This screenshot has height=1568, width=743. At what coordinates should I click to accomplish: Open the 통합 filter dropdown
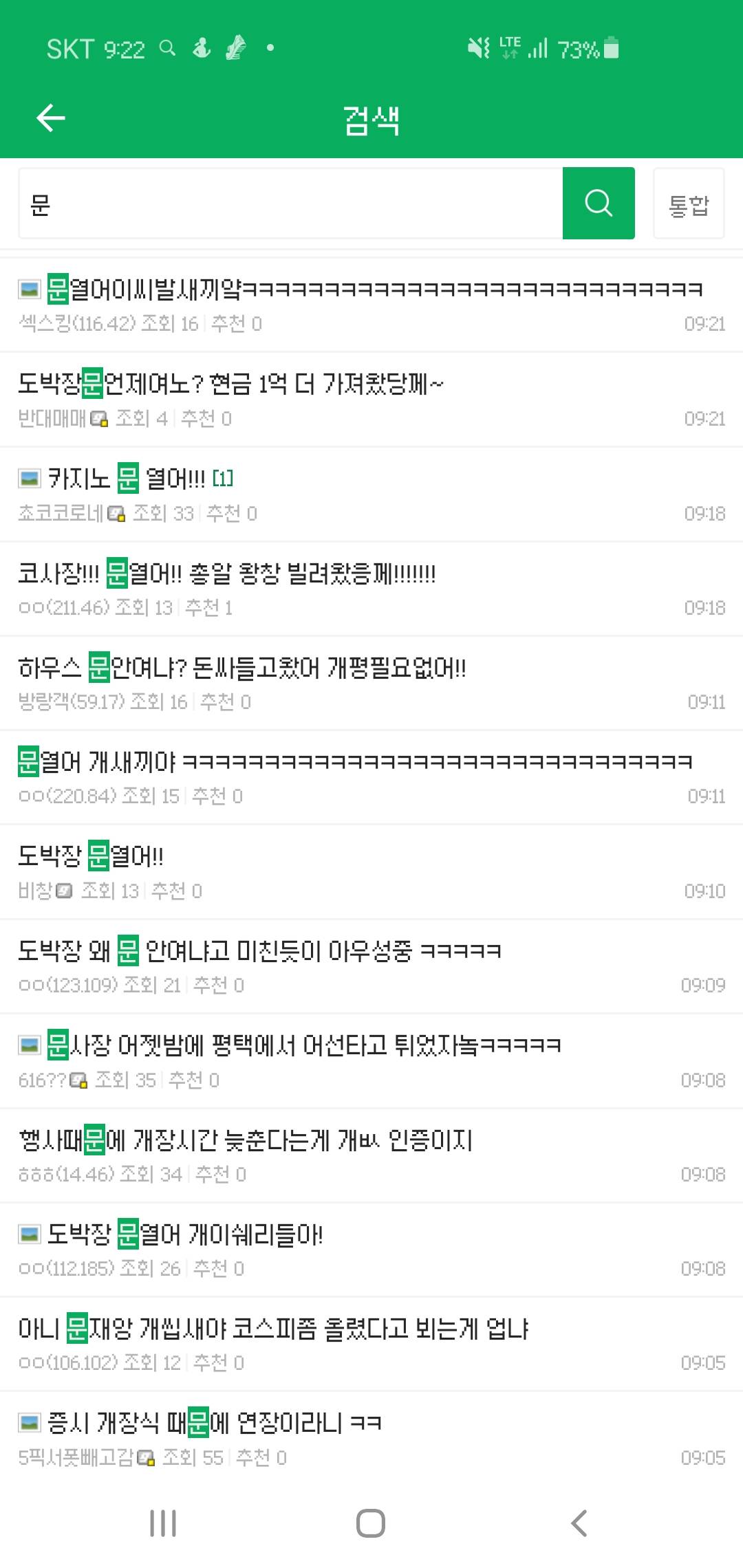689,204
